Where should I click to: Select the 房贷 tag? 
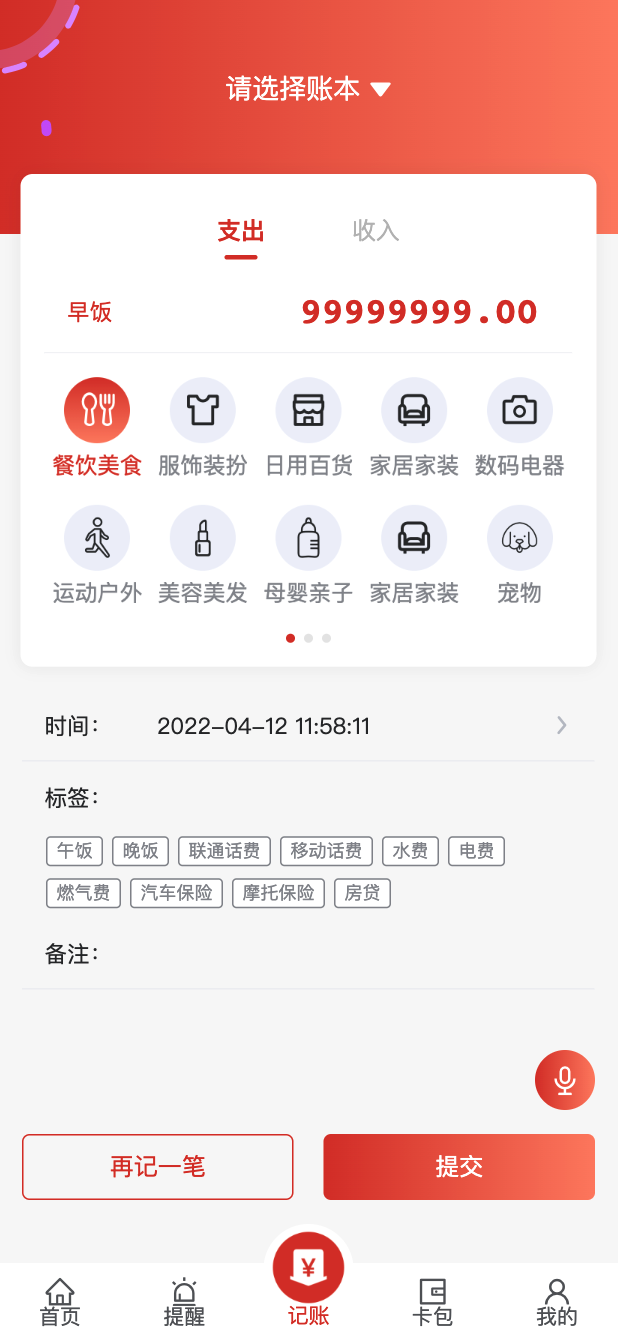pyautogui.click(x=362, y=893)
